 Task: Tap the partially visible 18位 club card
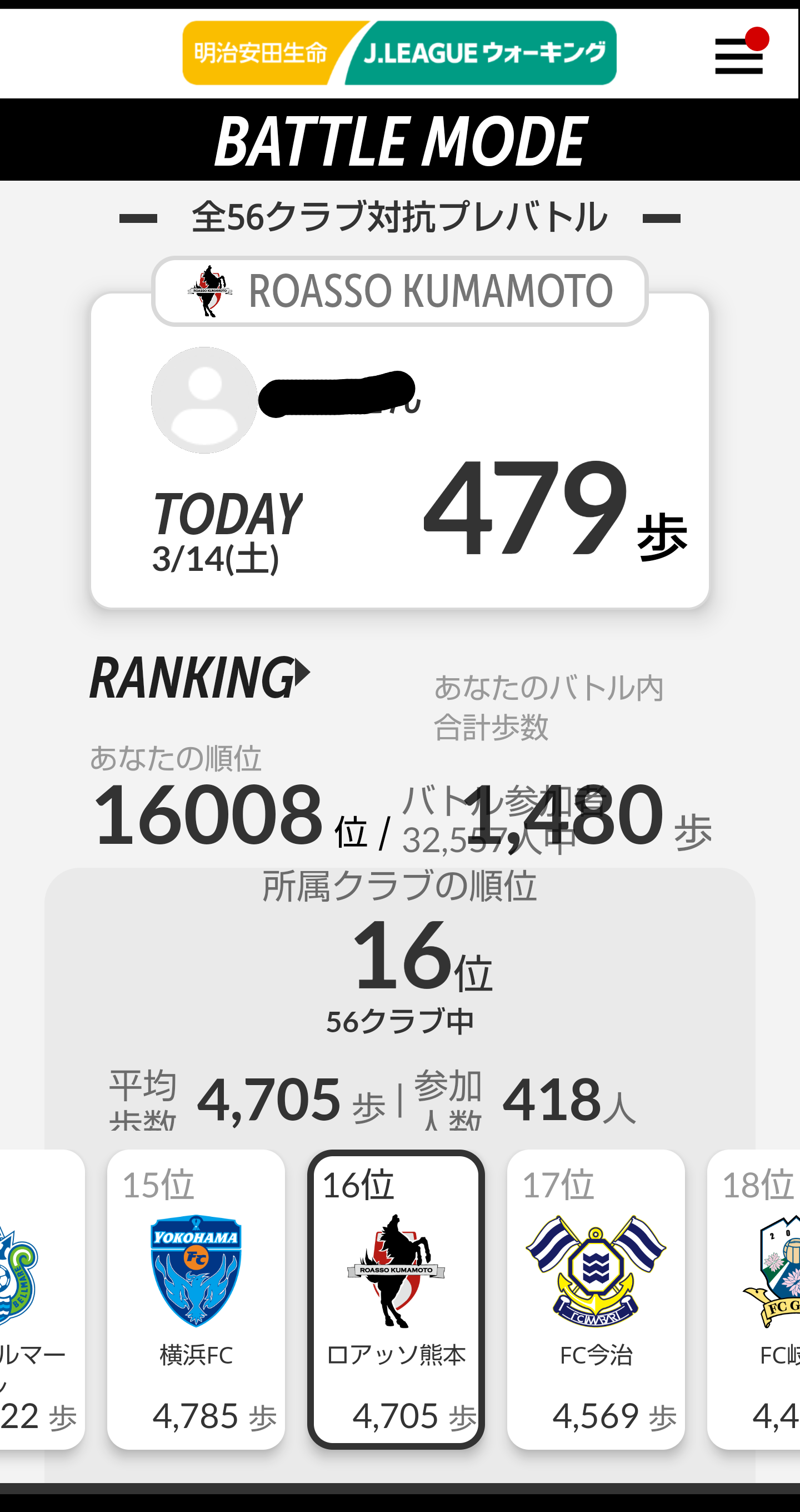click(x=754, y=1299)
